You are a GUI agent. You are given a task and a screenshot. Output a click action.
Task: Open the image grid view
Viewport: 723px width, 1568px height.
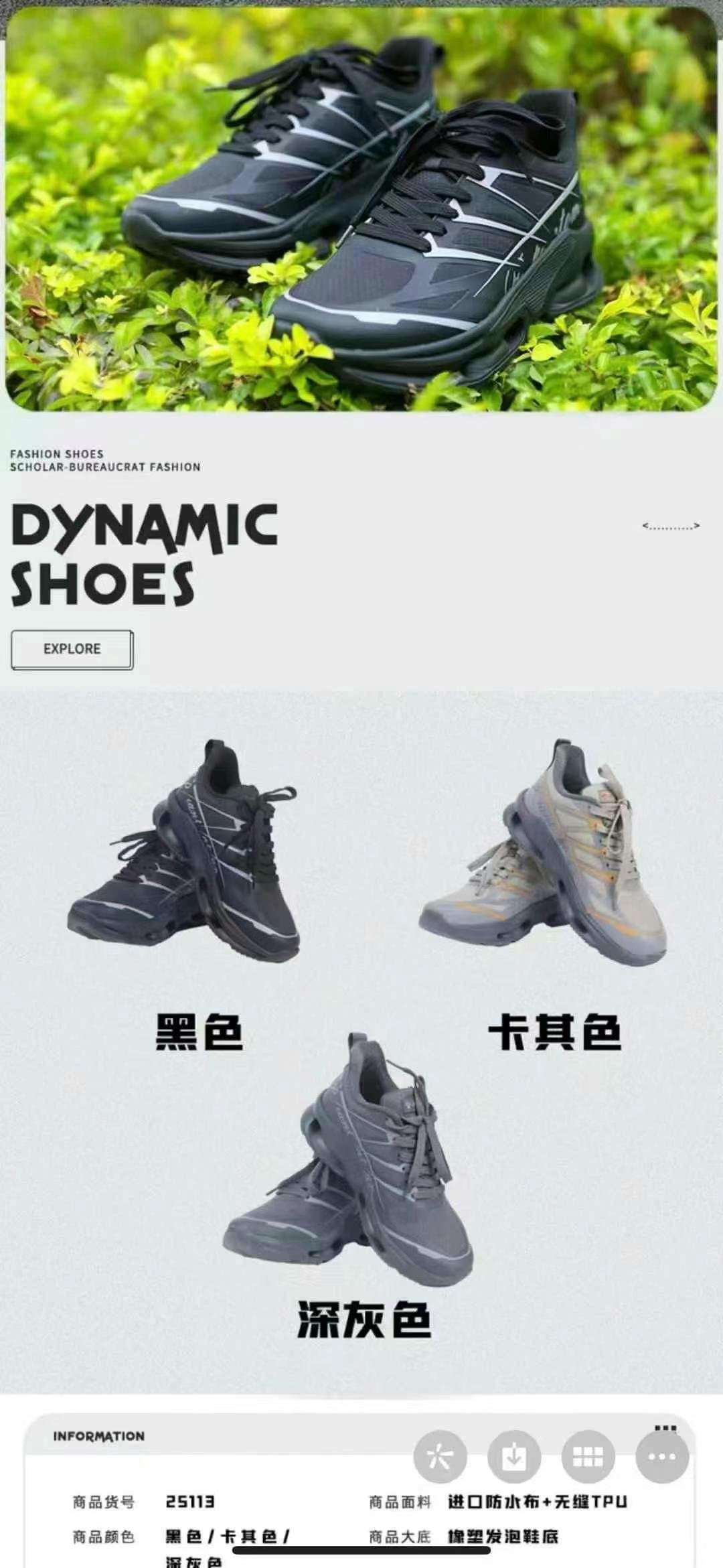point(588,1456)
